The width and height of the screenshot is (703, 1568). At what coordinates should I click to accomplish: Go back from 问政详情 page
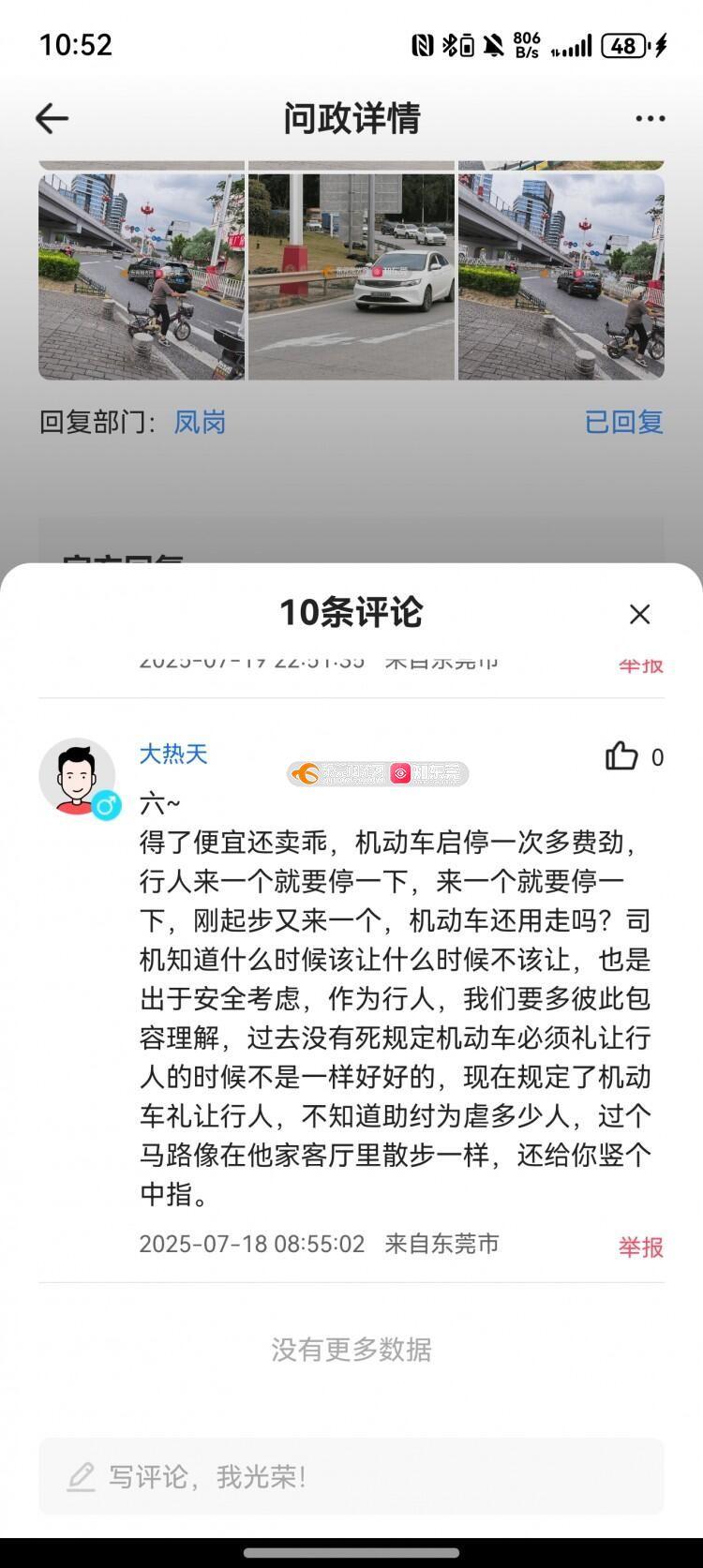pyautogui.click(x=52, y=118)
